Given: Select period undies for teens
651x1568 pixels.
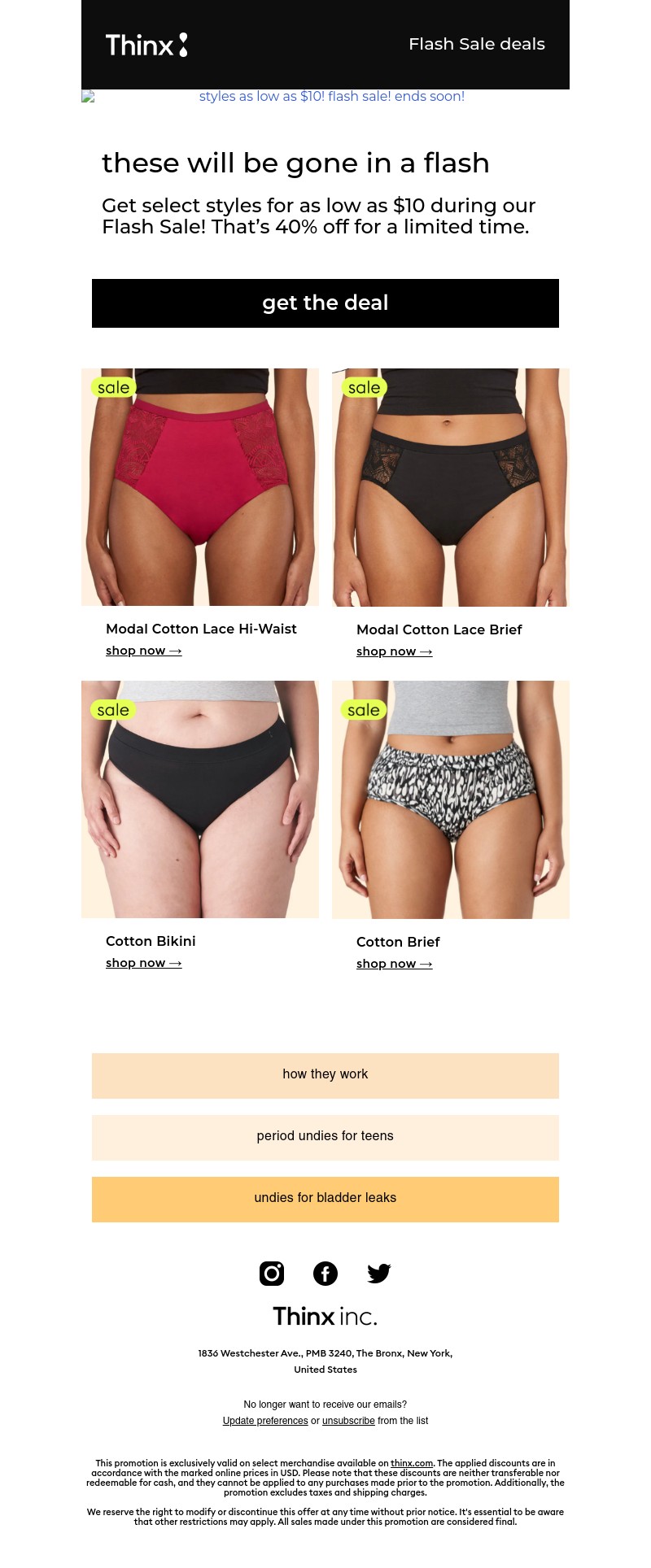Looking at the screenshot, I should (325, 1137).
